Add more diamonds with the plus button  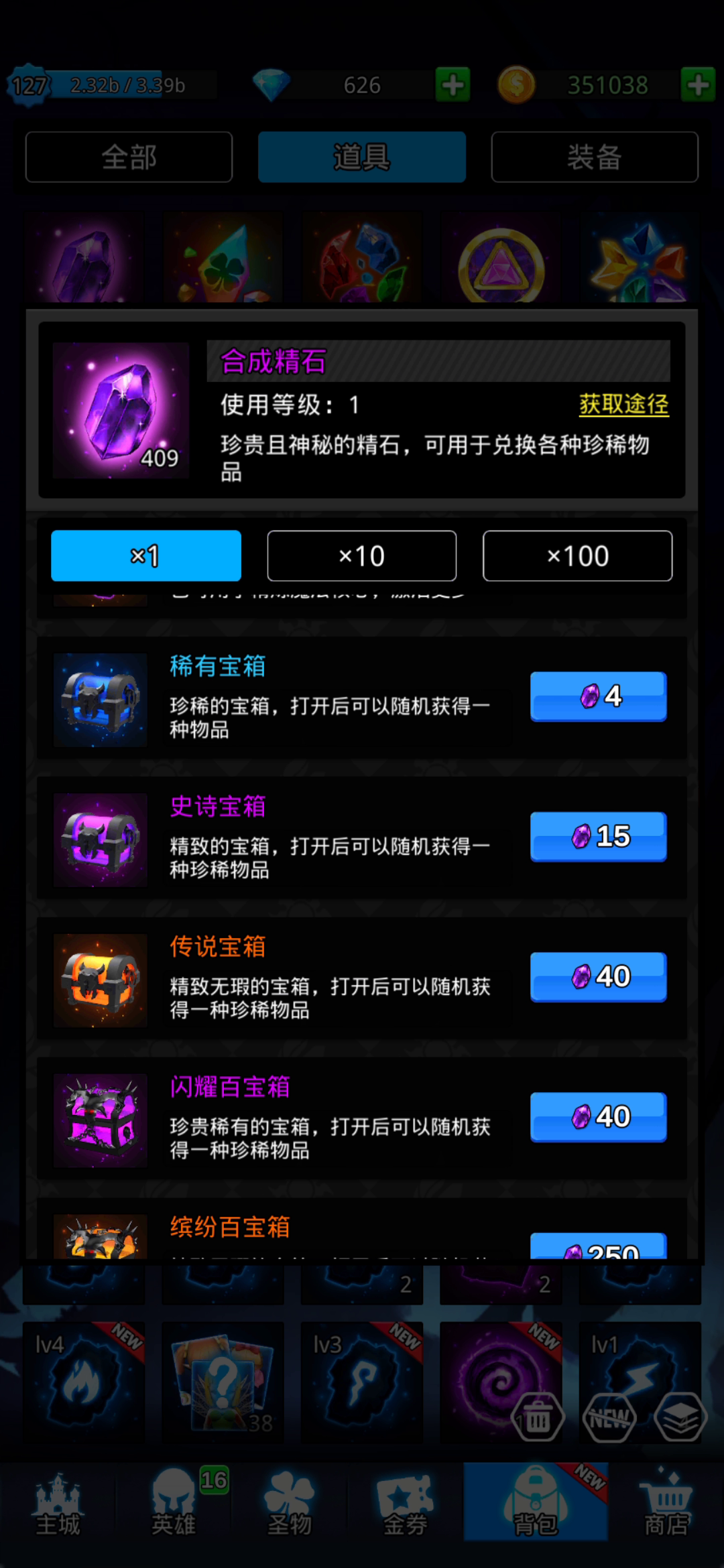coord(452,85)
